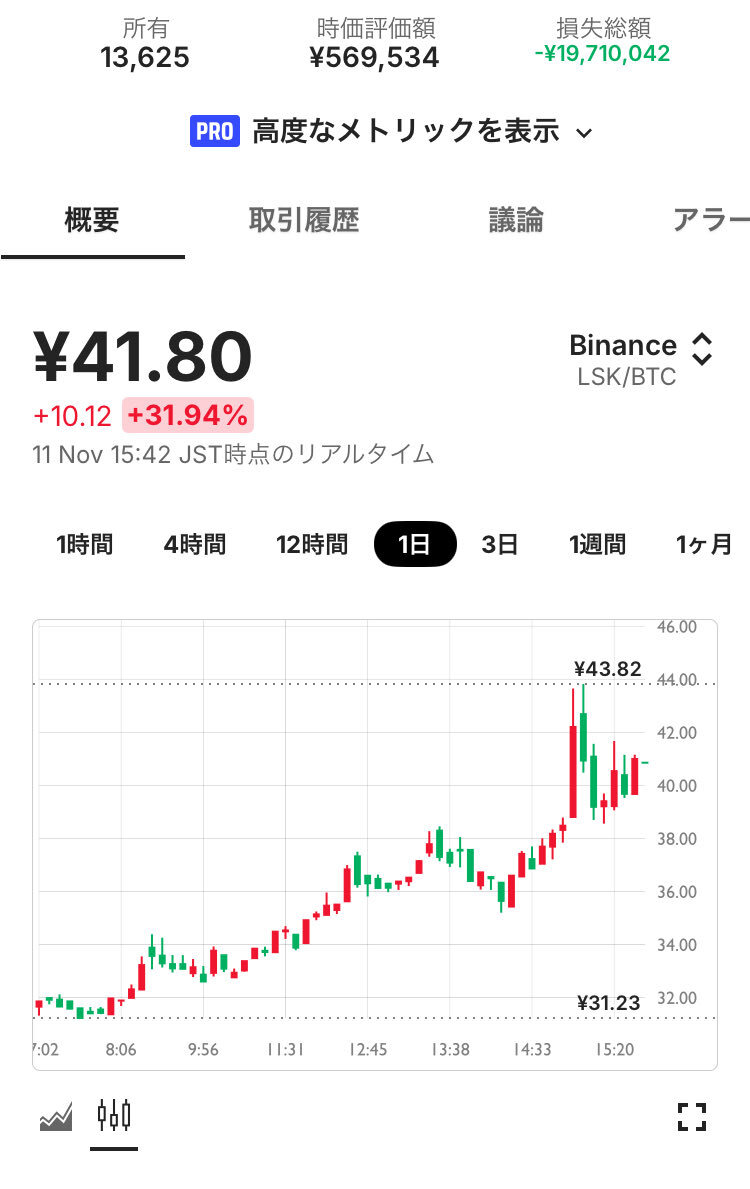The height and width of the screenshot is (1189, 750).
Task: Switch chart to 3日 range
Action: [500, 544]
